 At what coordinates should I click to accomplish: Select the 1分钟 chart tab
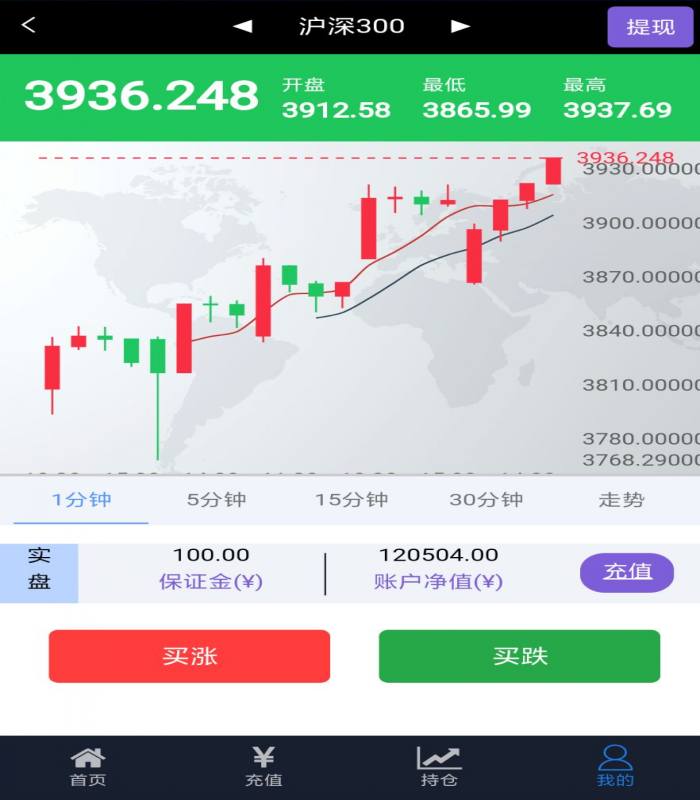point(81,500)
